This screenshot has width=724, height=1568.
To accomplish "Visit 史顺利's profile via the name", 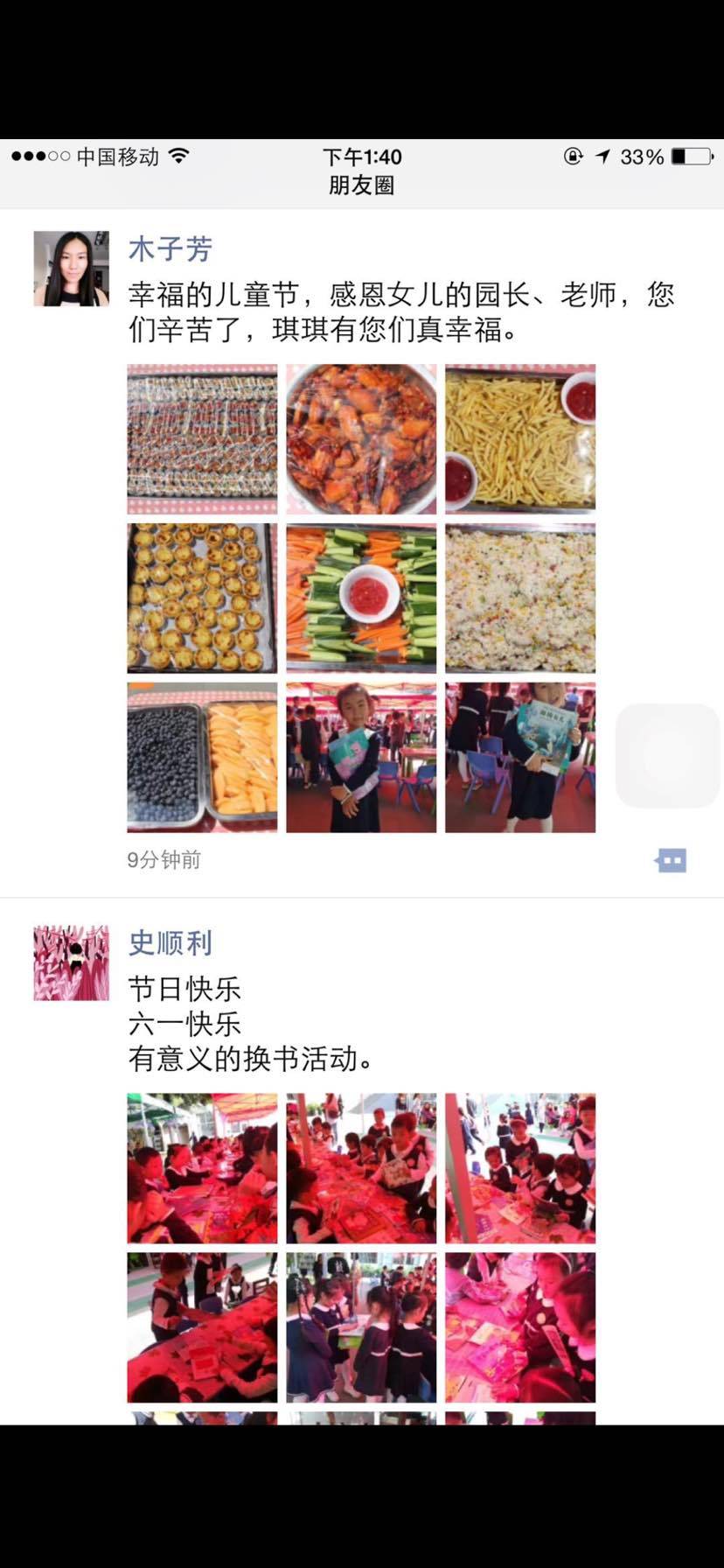I will [171, 943].
